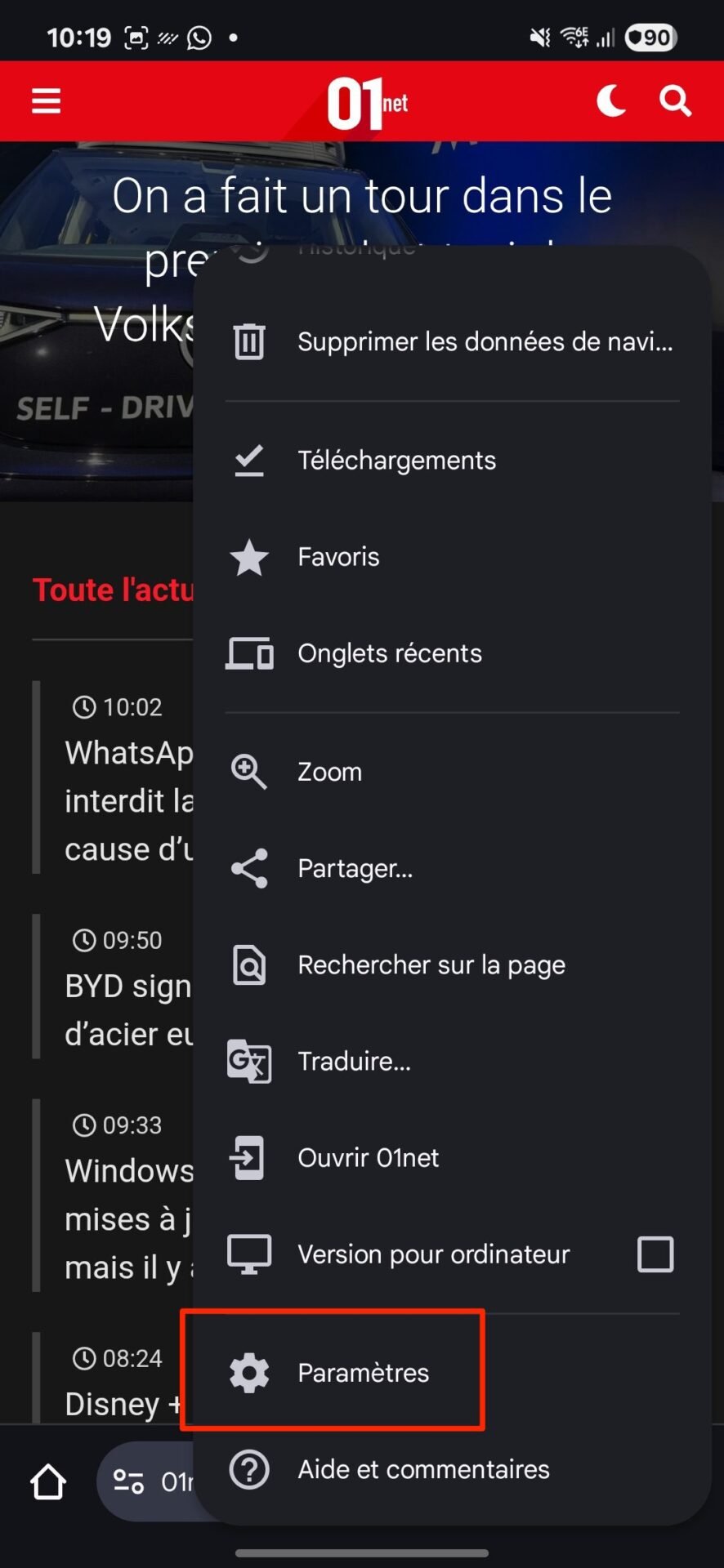
Task: Tap Traduire… to translate page
Action: tap(452, 1061)
